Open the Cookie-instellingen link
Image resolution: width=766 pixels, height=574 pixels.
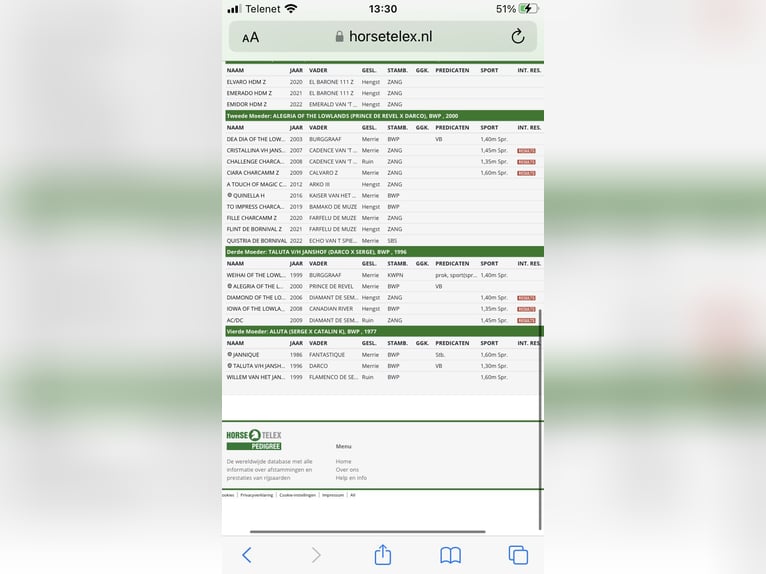click(297, 495)
